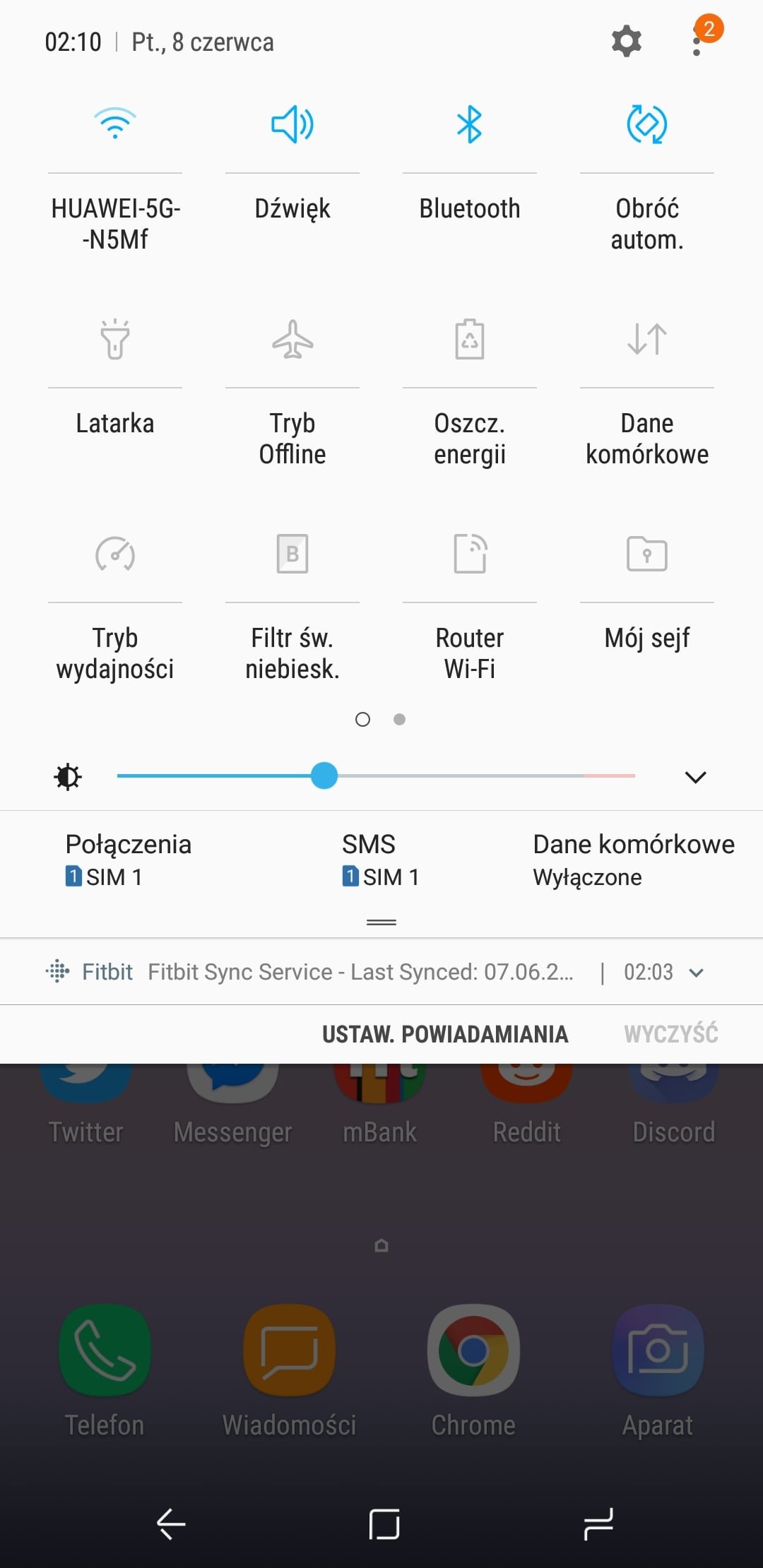Image resolution: width=763 pixels, height=1568 pixels.
Task: Enable Tryb Offline airplane mode
Action: click(292, 339)
